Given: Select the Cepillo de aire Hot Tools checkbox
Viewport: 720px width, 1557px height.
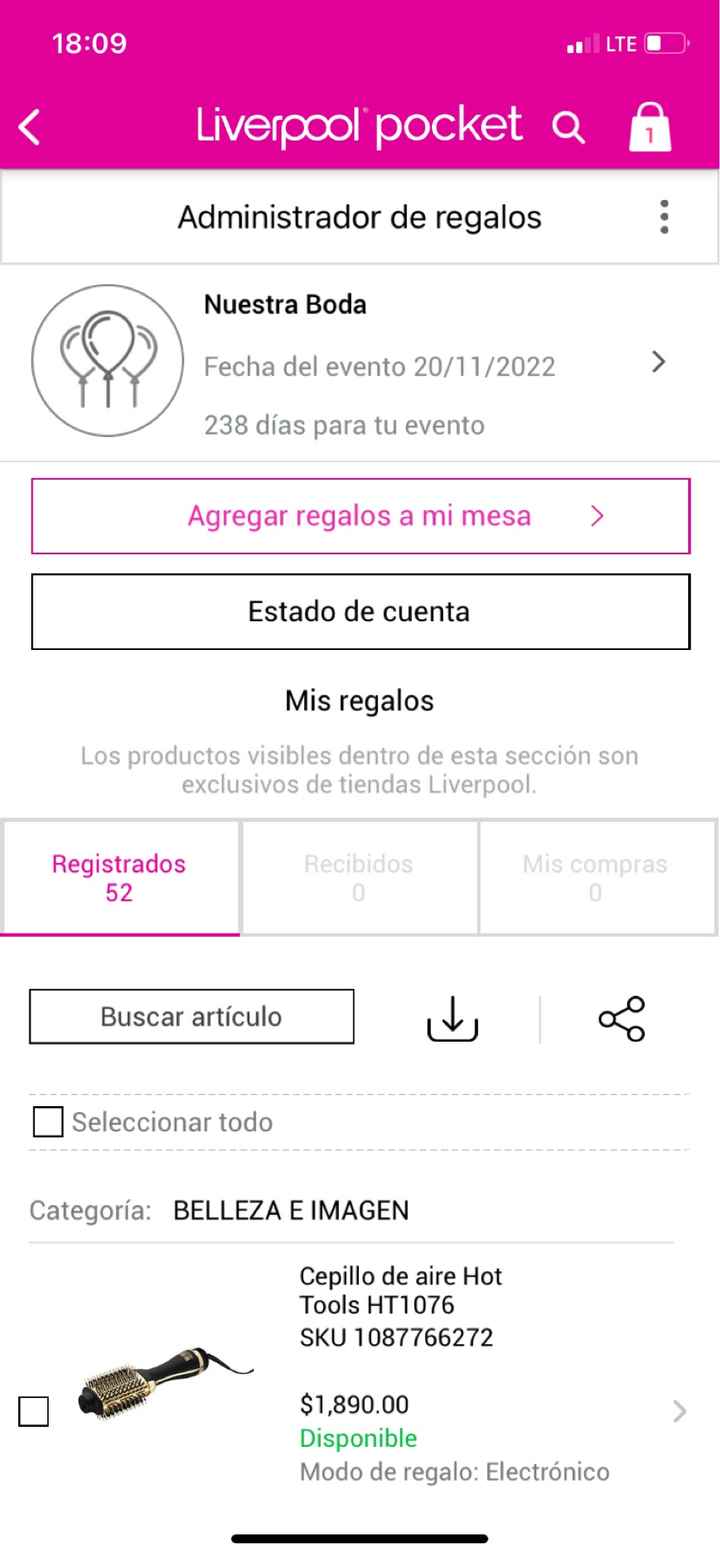Looking at the screenshot, I should tap(34, 1412).
